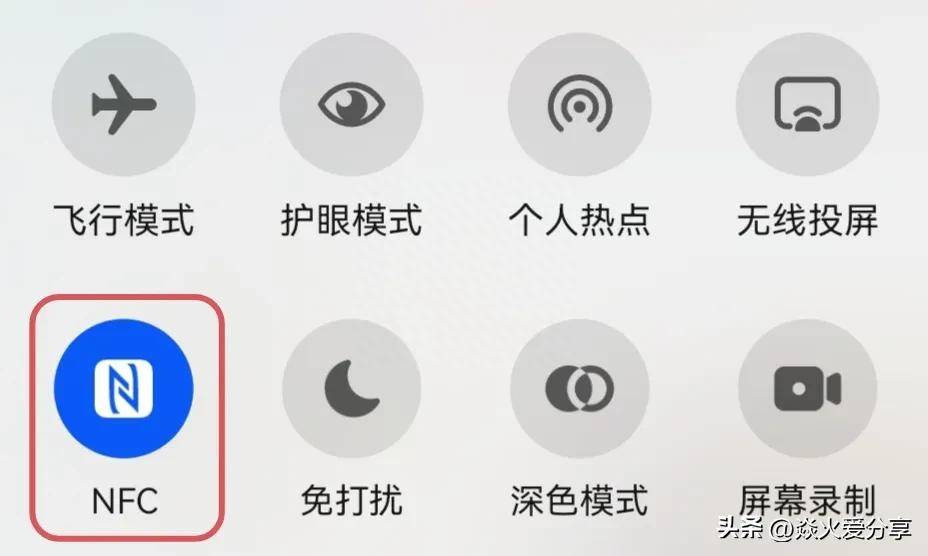This screenshot has height=556, width=928.
Task: Enable Do Not Disturb (免打扰)
Action: [351, 389]
